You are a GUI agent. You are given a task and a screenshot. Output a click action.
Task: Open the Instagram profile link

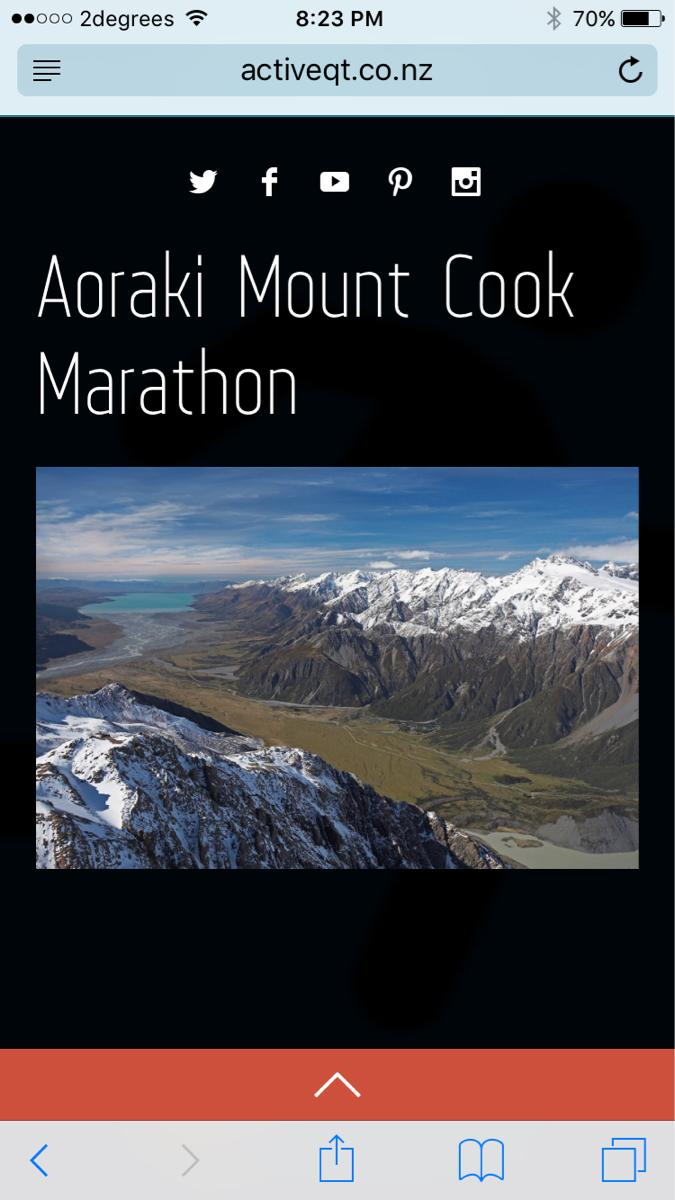click(466, 182)
